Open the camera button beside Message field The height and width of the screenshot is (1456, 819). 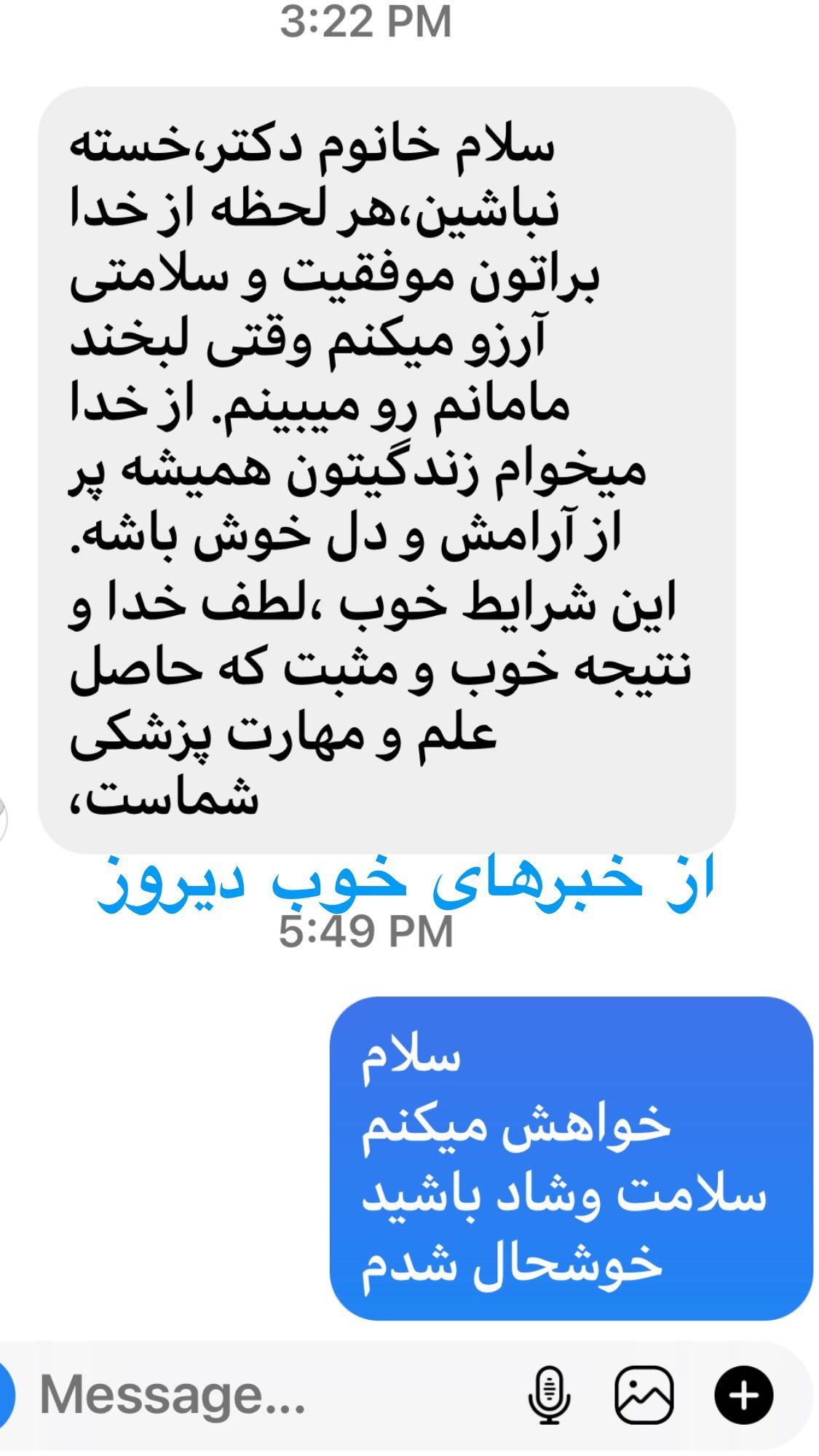point(6,1395)
